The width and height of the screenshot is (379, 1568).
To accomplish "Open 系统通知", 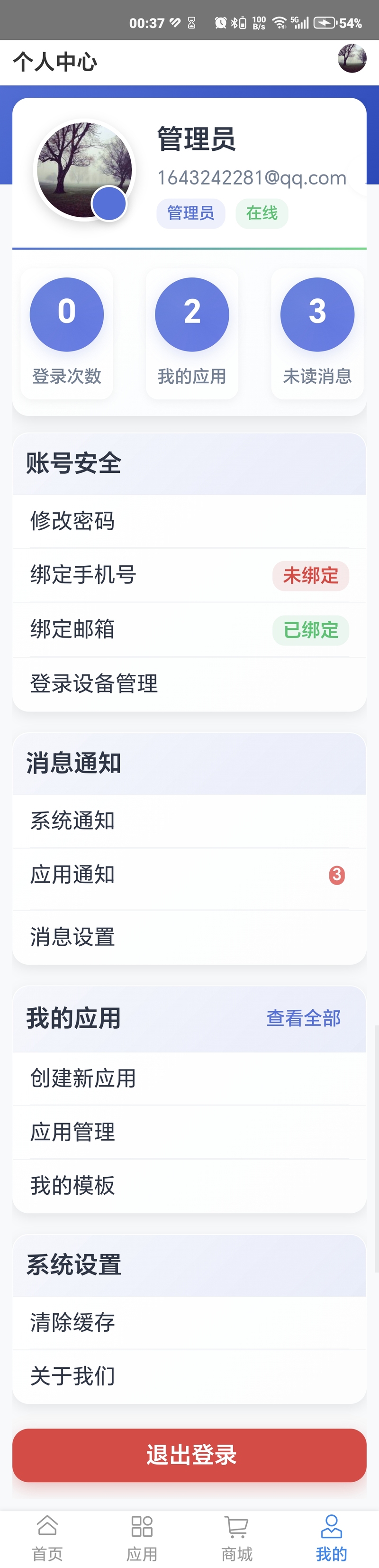I will 189,821.
